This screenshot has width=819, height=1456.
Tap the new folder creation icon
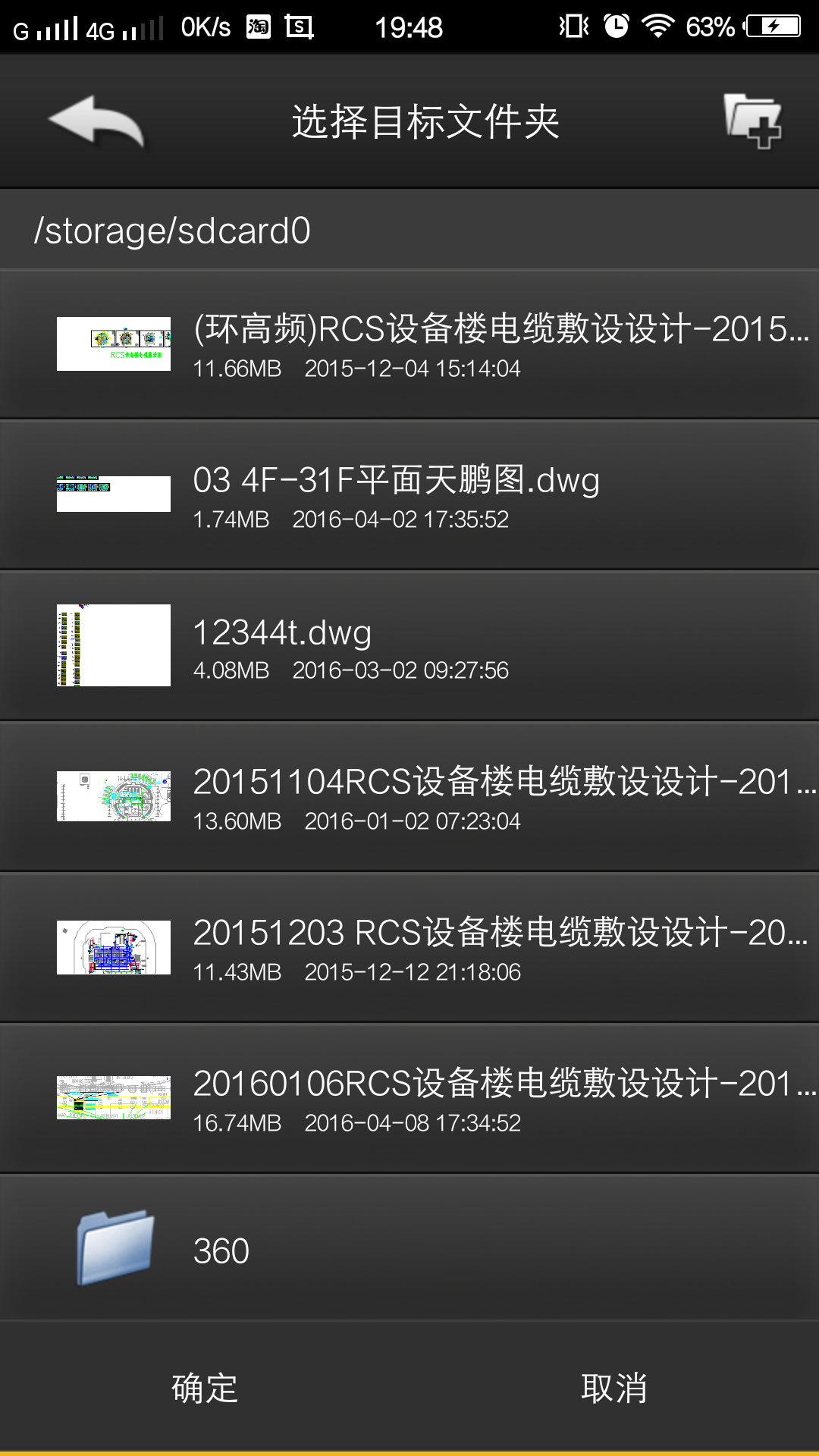[x=752, y=121]
